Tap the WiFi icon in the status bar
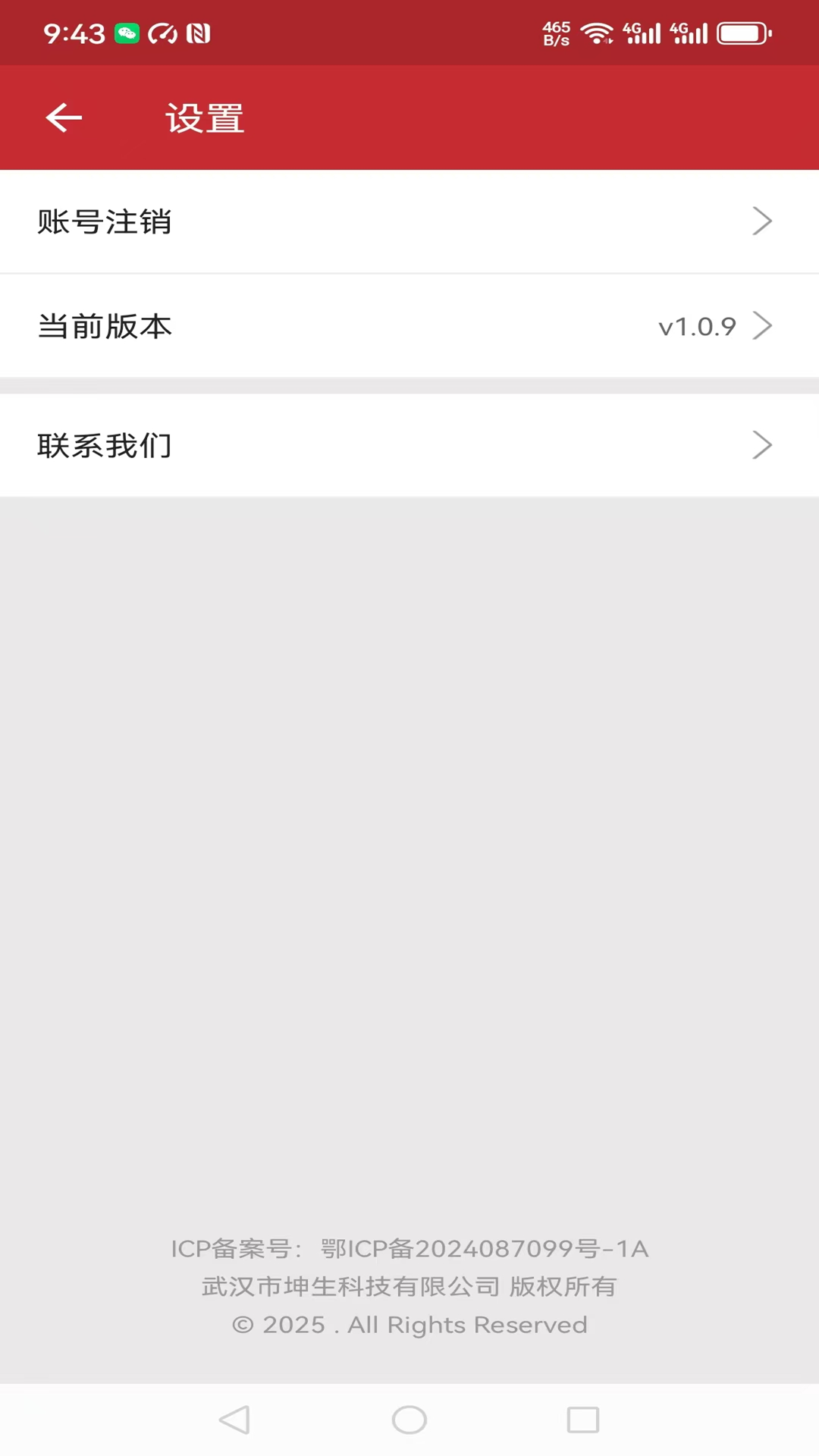The width and height of the screenshot is (819, 1456). [598, 33]
